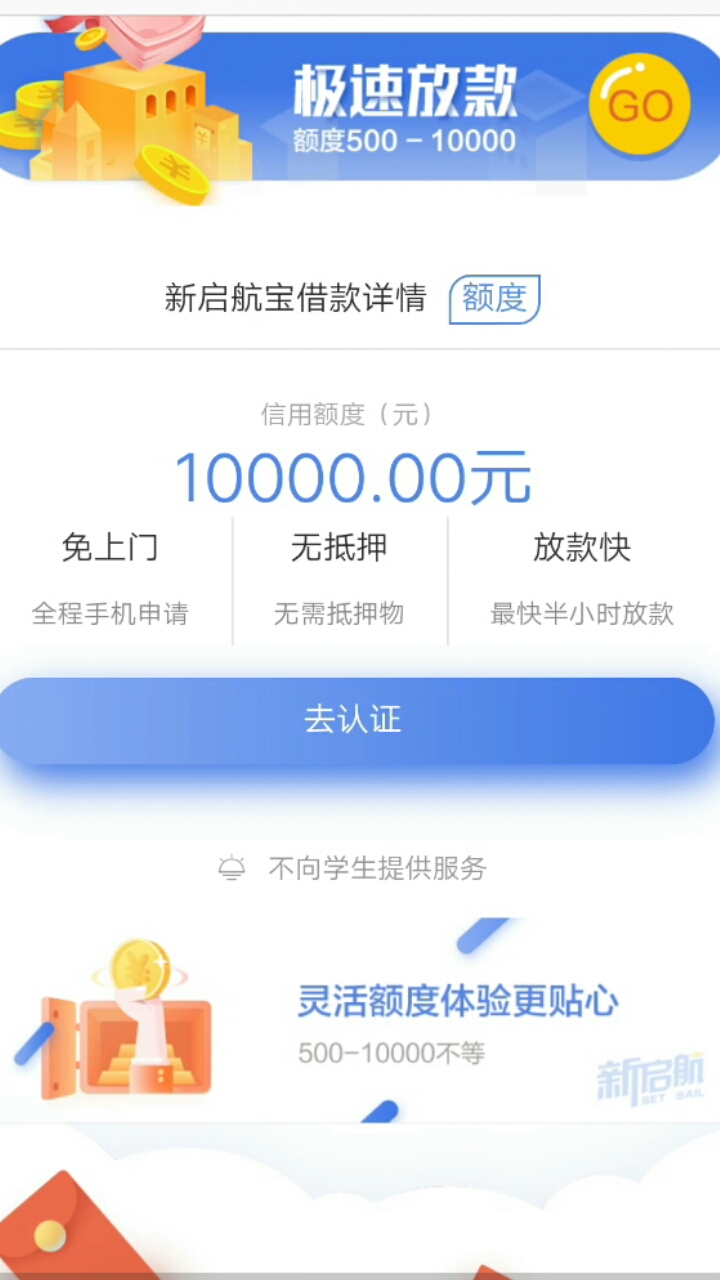
Task: Open the 额度 tag next to loan details
Action: [x=494, y=299]
